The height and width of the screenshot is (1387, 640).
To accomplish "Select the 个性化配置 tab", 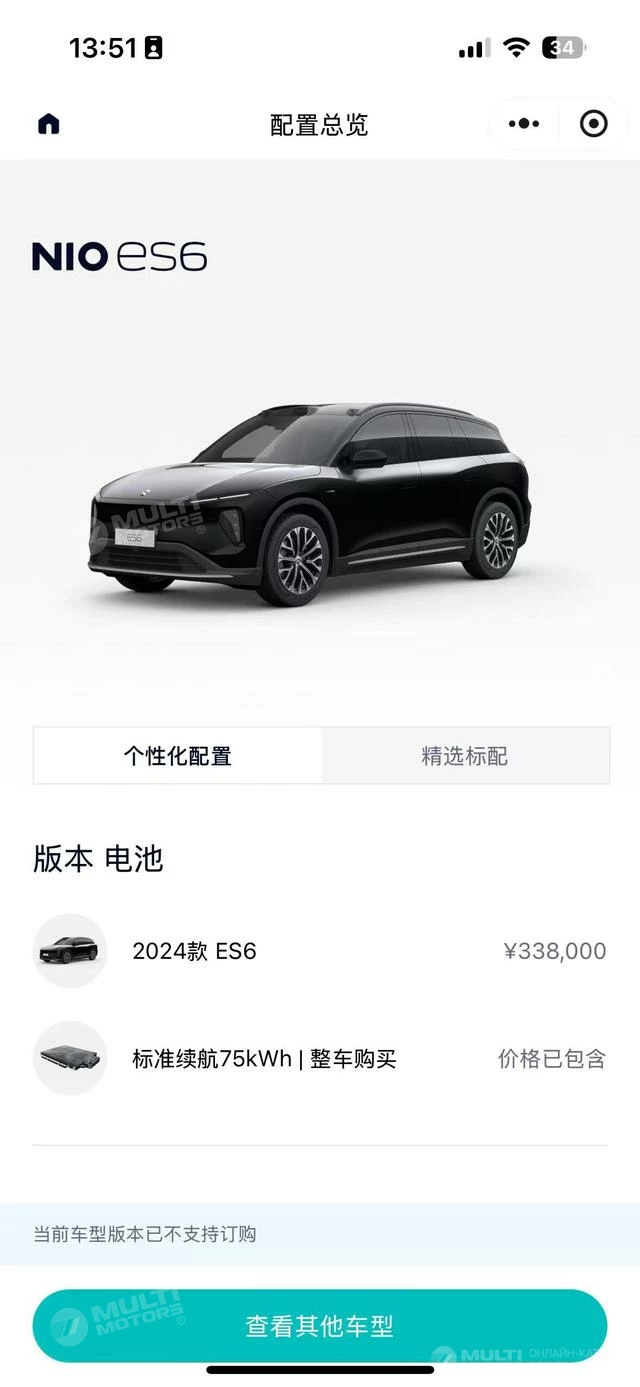I will [178, 755].
